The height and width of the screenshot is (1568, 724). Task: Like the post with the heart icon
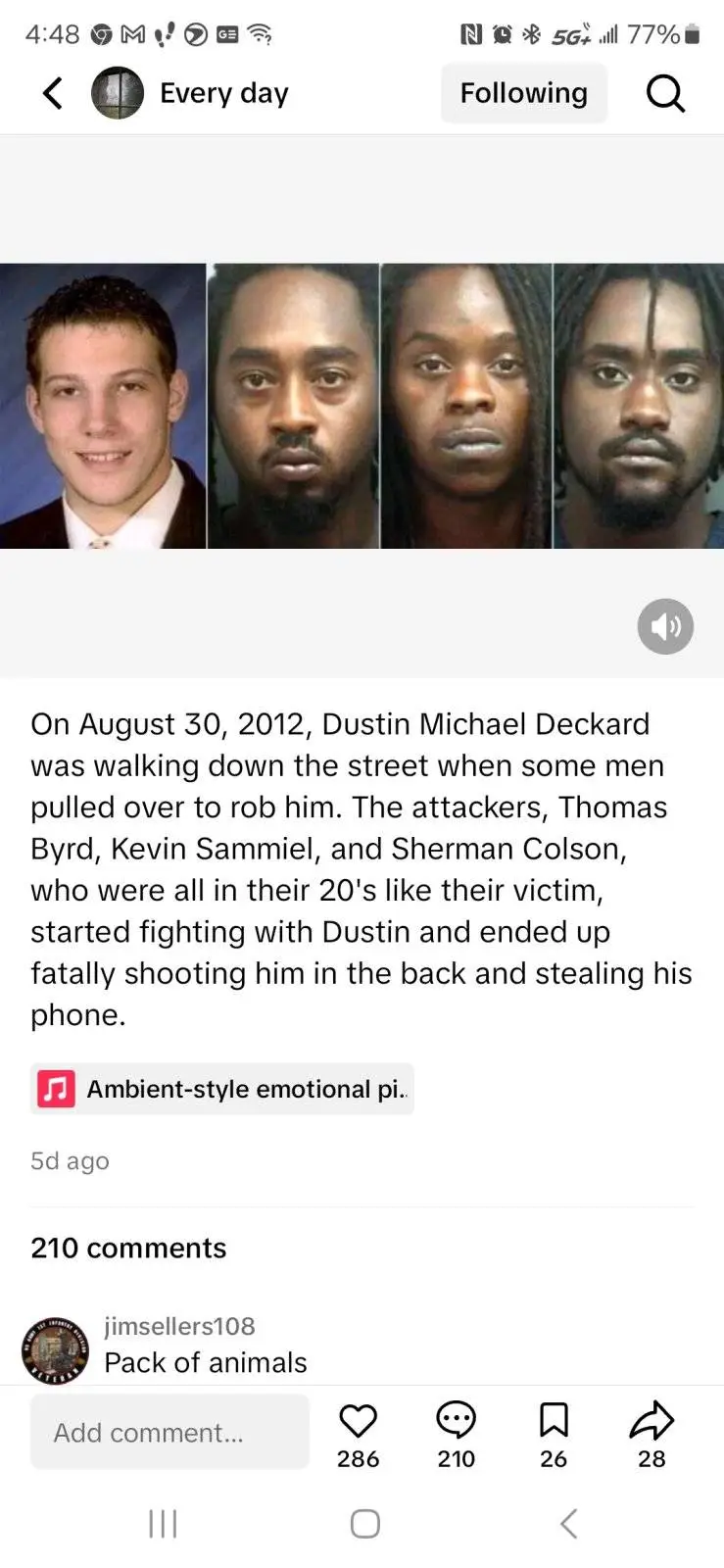tap(358, 1420)
